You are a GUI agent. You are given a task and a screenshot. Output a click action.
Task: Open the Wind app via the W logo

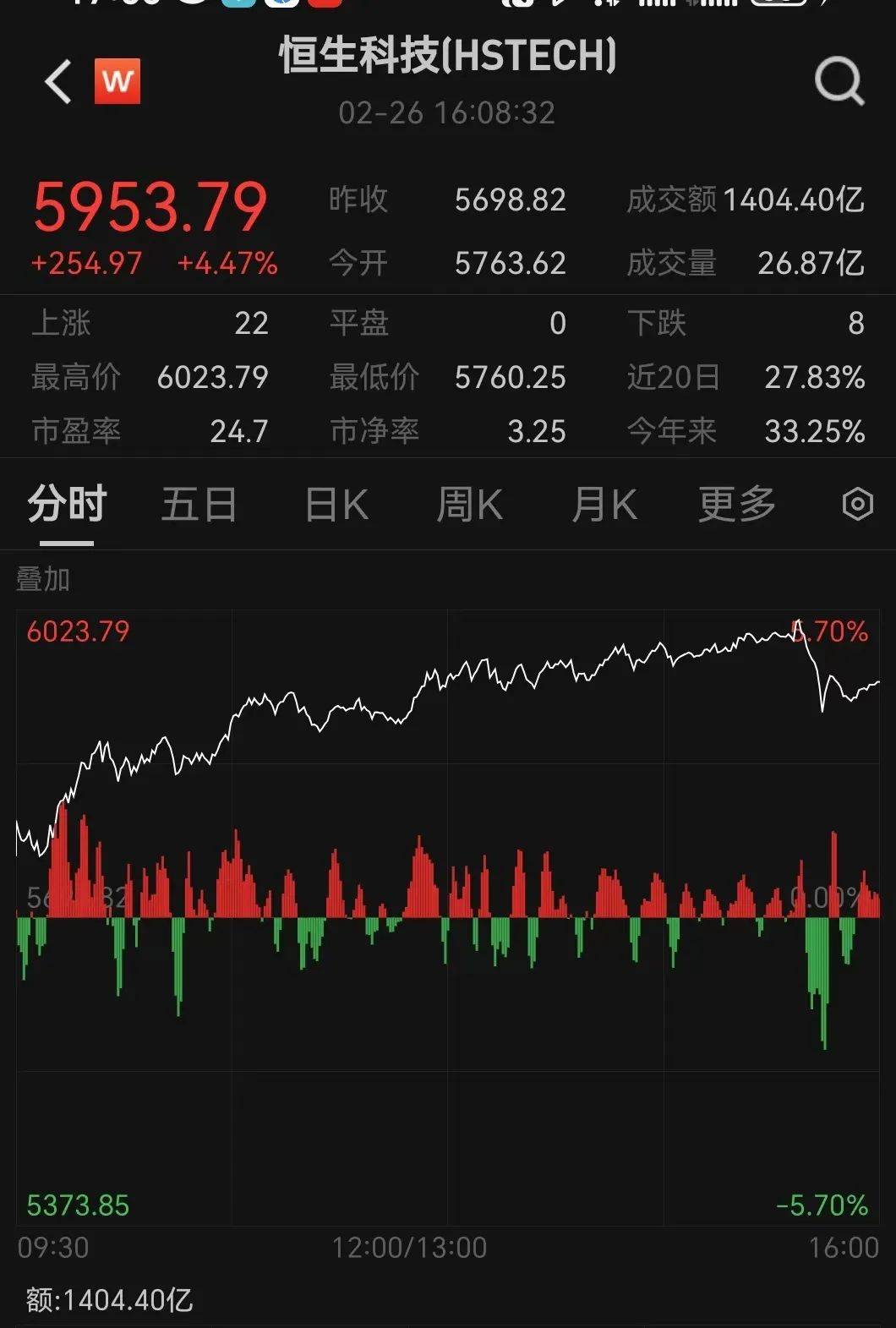tap(118, 82)
